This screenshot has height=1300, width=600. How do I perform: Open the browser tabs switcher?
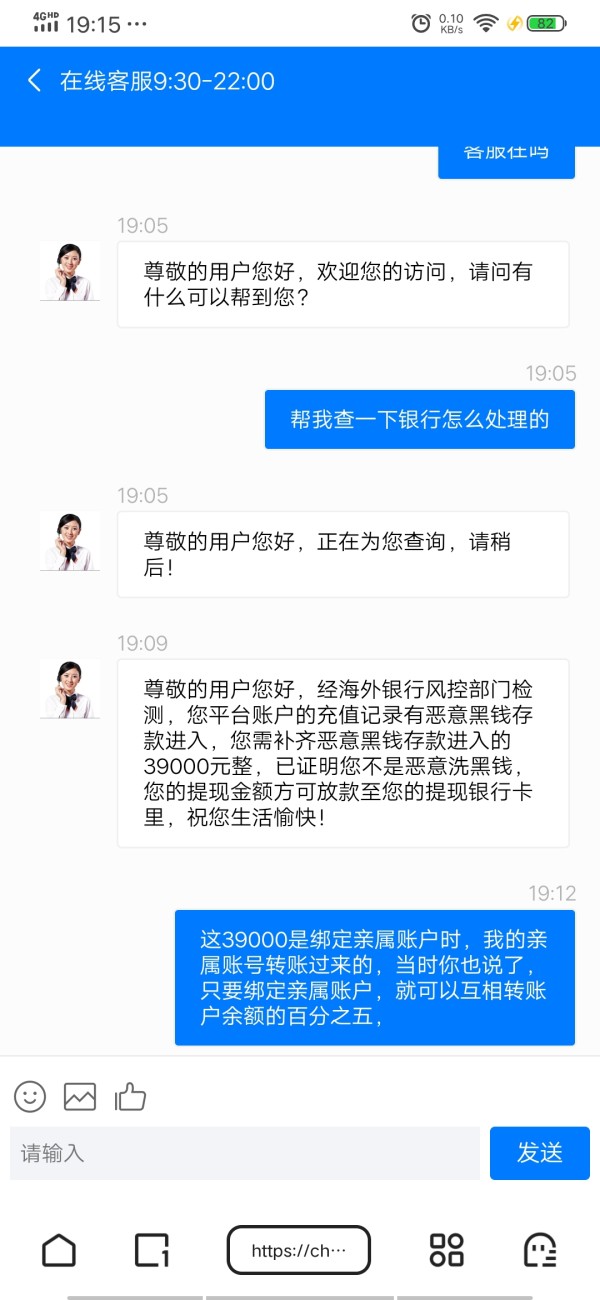(x=152, y=1250)
